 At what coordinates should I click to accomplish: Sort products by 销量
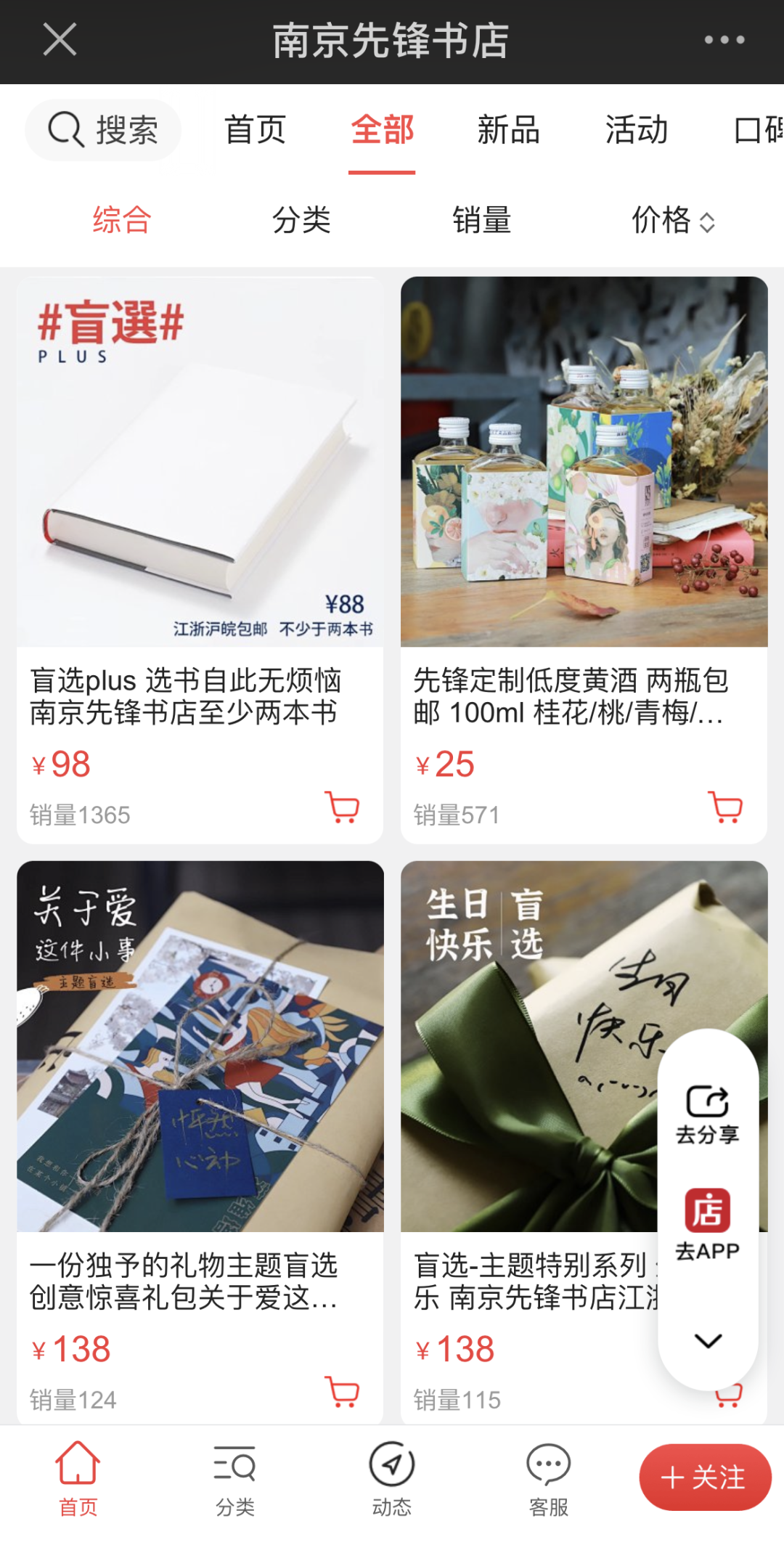[x=481, y=220]
